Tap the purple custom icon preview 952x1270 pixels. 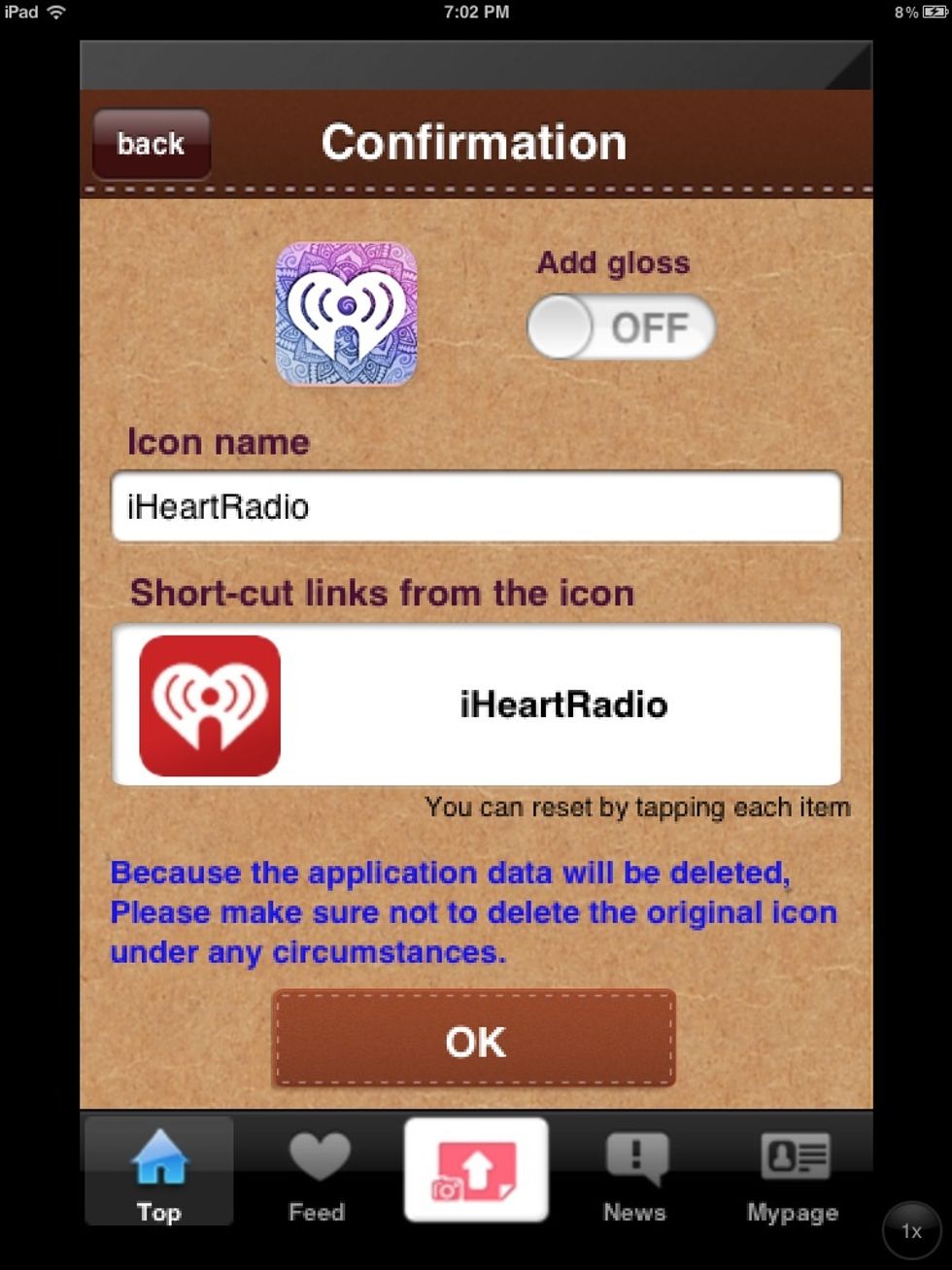tap(347, 315)
